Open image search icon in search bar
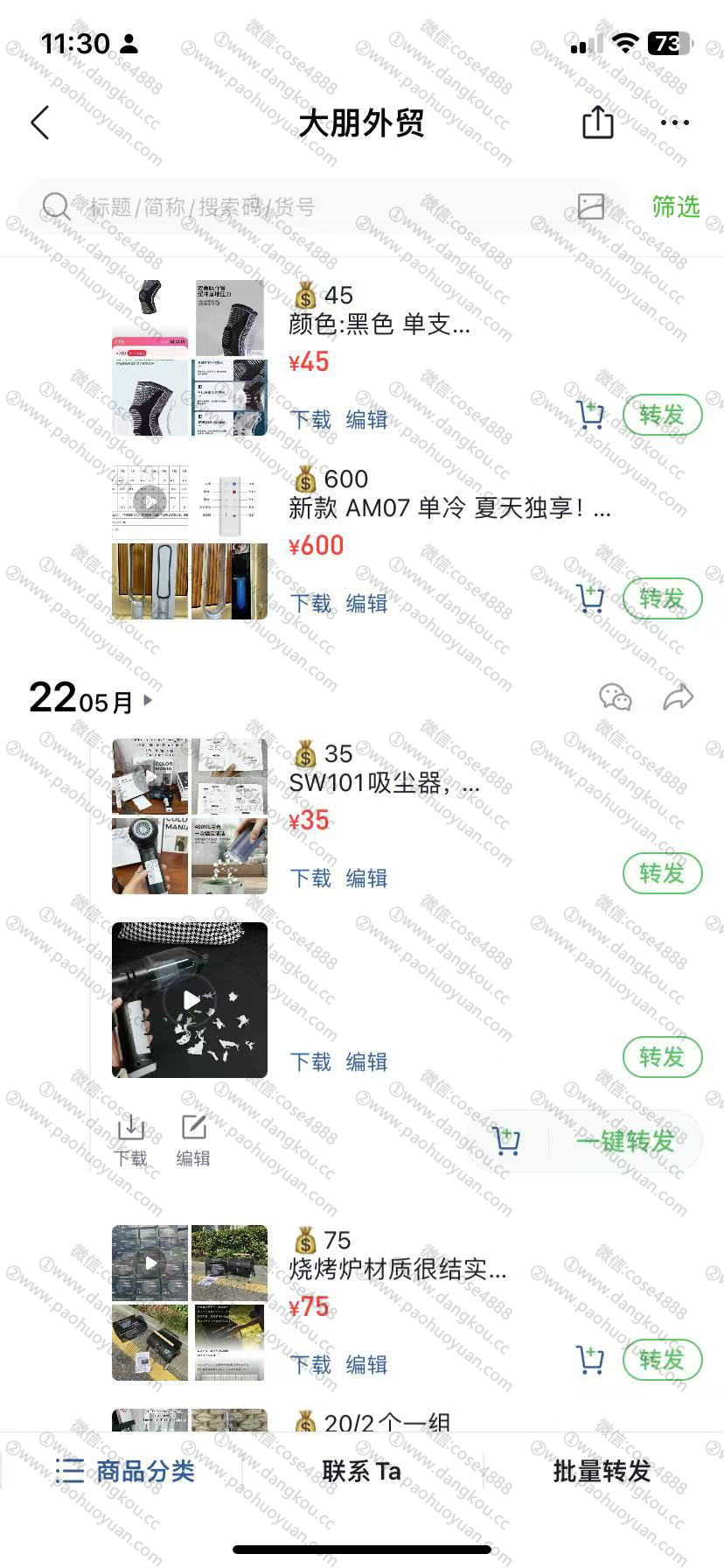The height and width of the screenshot is (1568, 724). (591, 206)
